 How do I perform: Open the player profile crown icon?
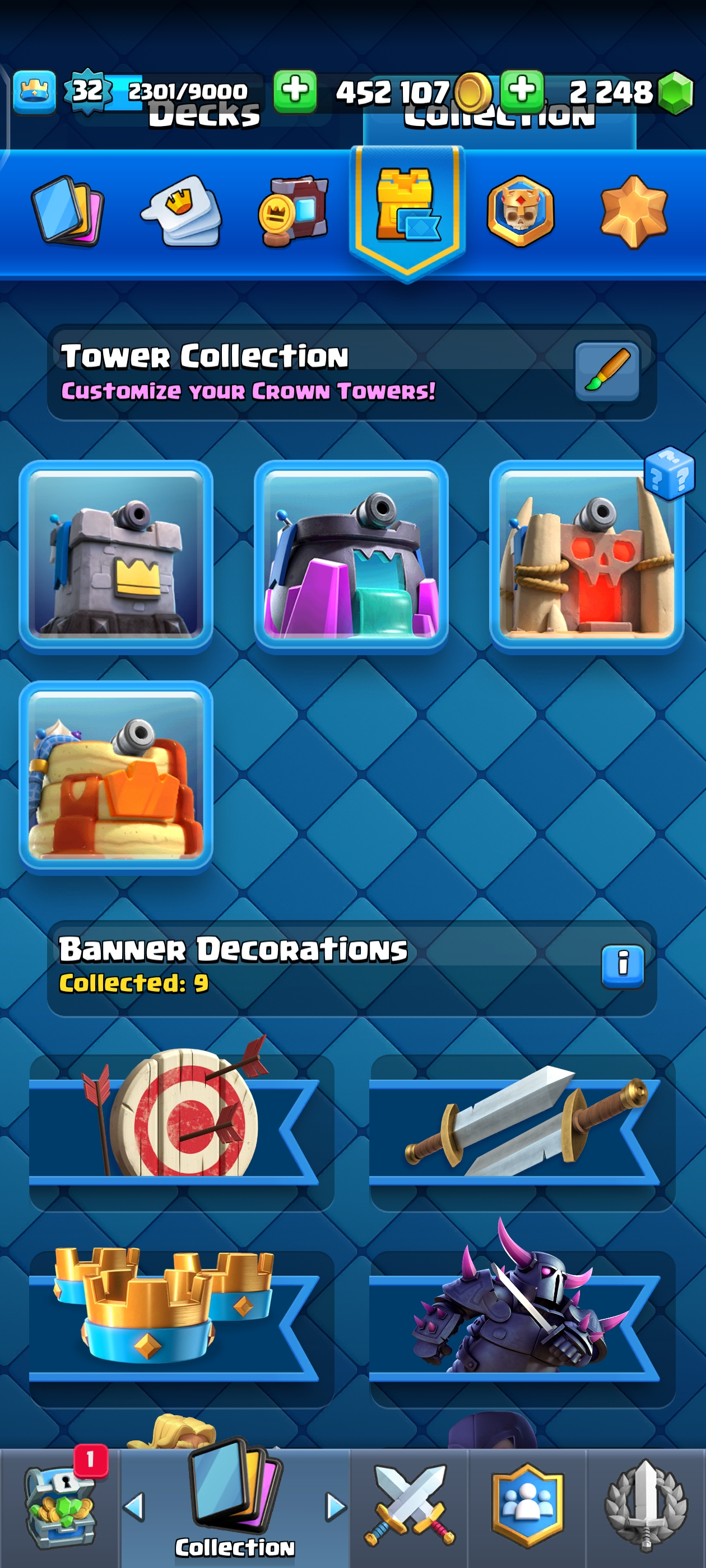point(34,92)
